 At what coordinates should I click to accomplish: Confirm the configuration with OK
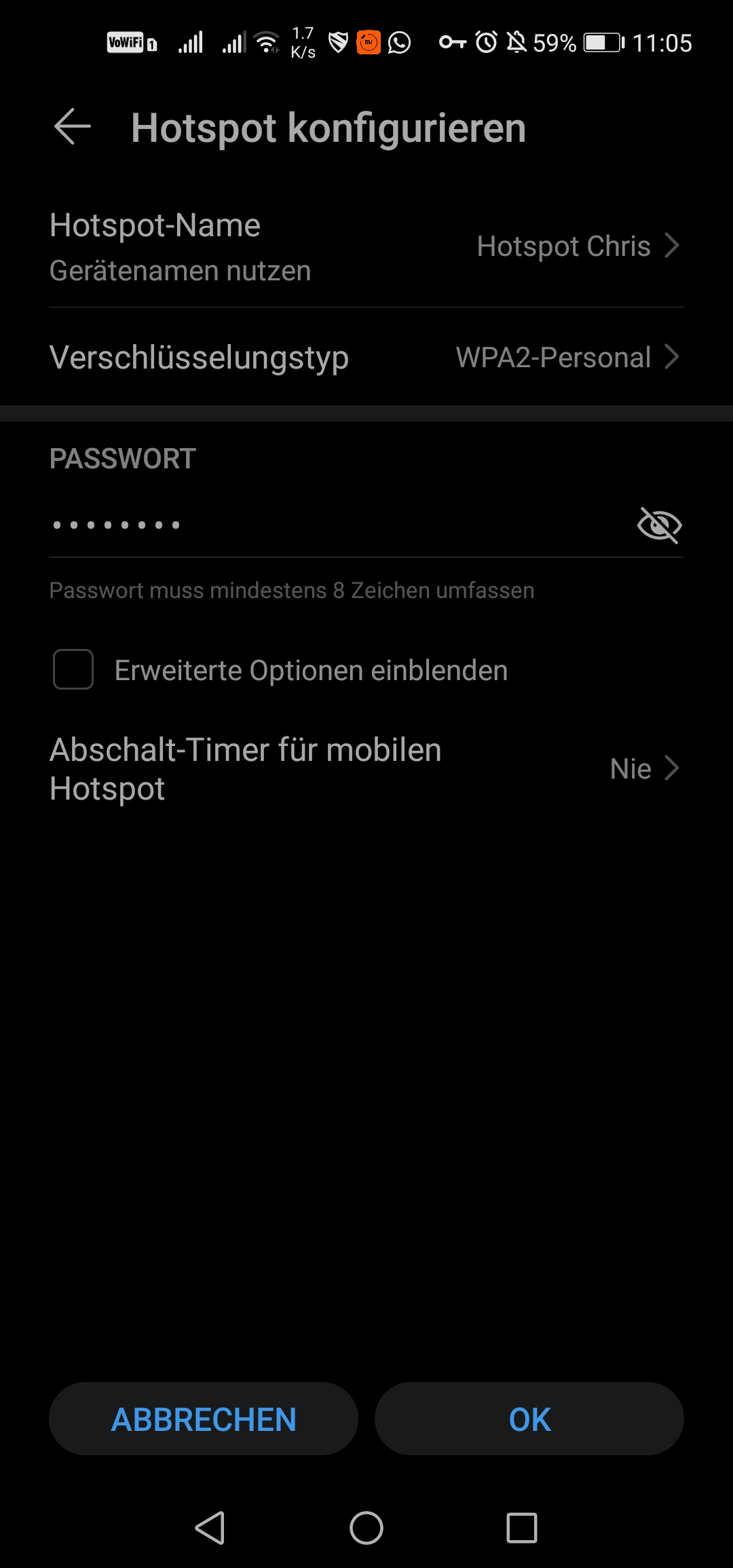pos(529,1419)
